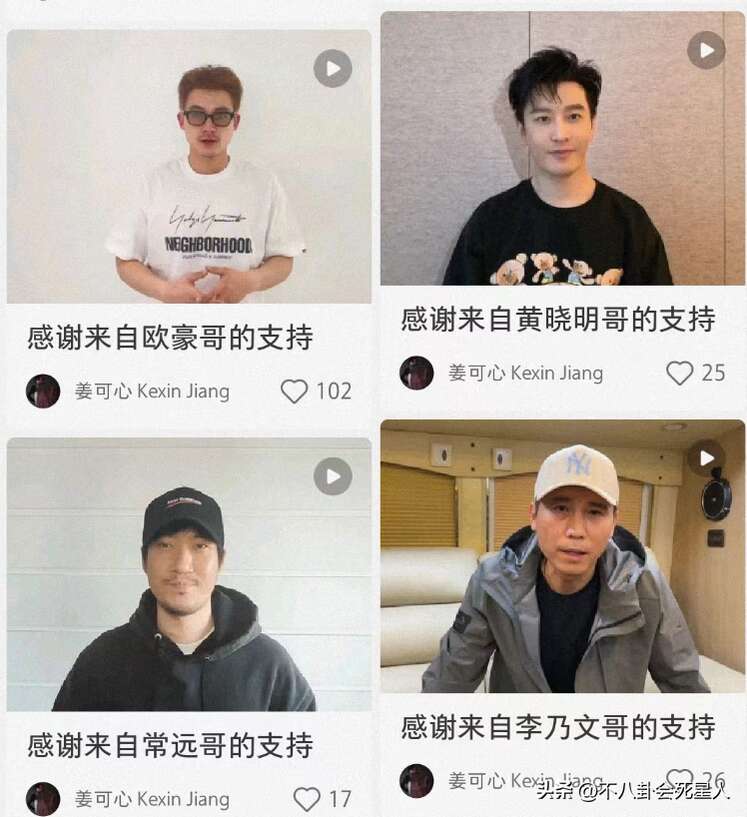
Task: Open the author profile under the 欧豪哥 post
Action: (x=43, y=391)
